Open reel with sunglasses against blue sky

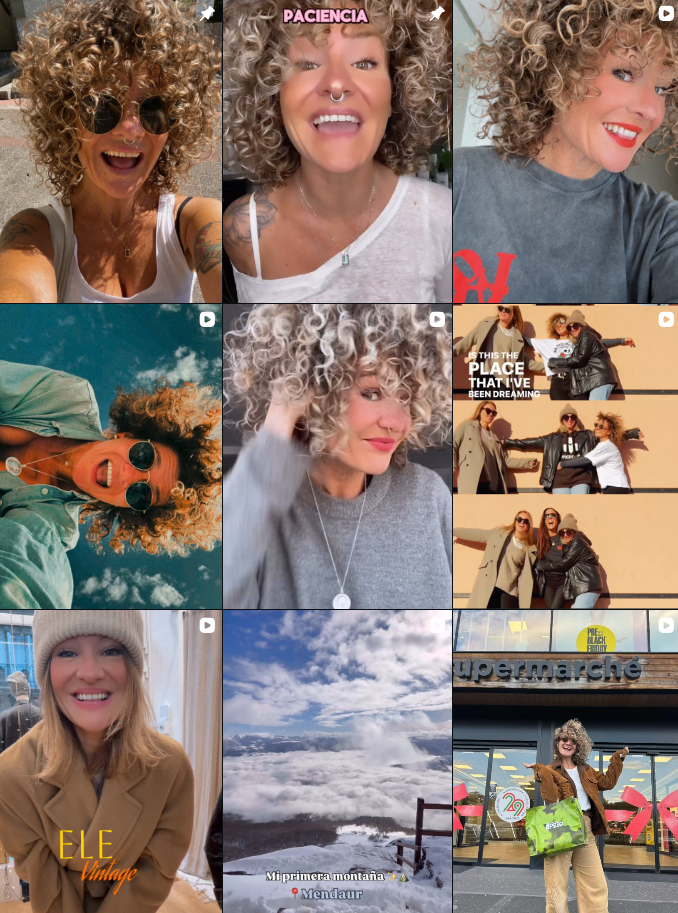pyautogui.click(x=110, y=456)
